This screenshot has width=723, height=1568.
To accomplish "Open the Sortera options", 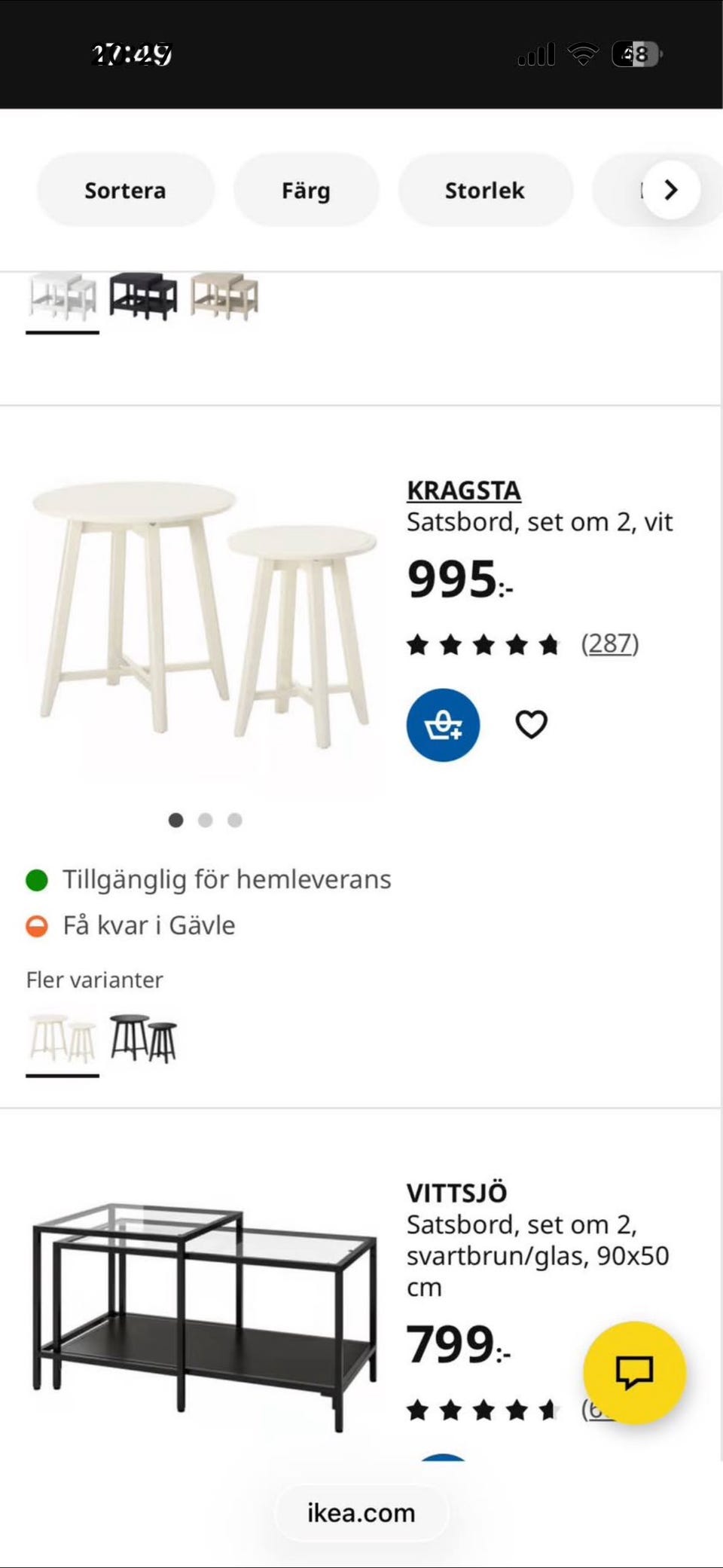I will 125,190.
